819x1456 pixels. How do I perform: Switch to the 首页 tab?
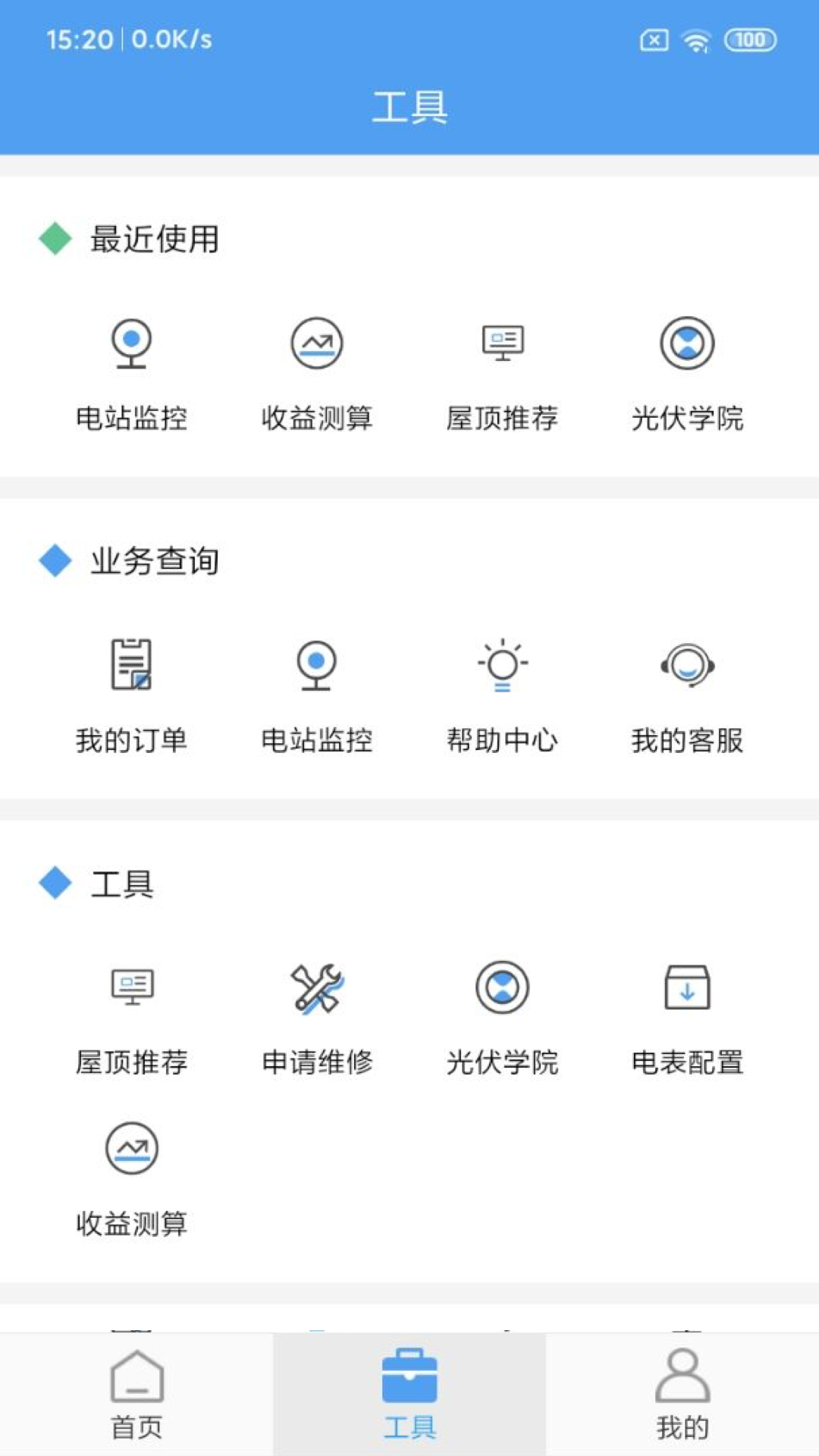pyautogui.click(x=136, y=1395)
